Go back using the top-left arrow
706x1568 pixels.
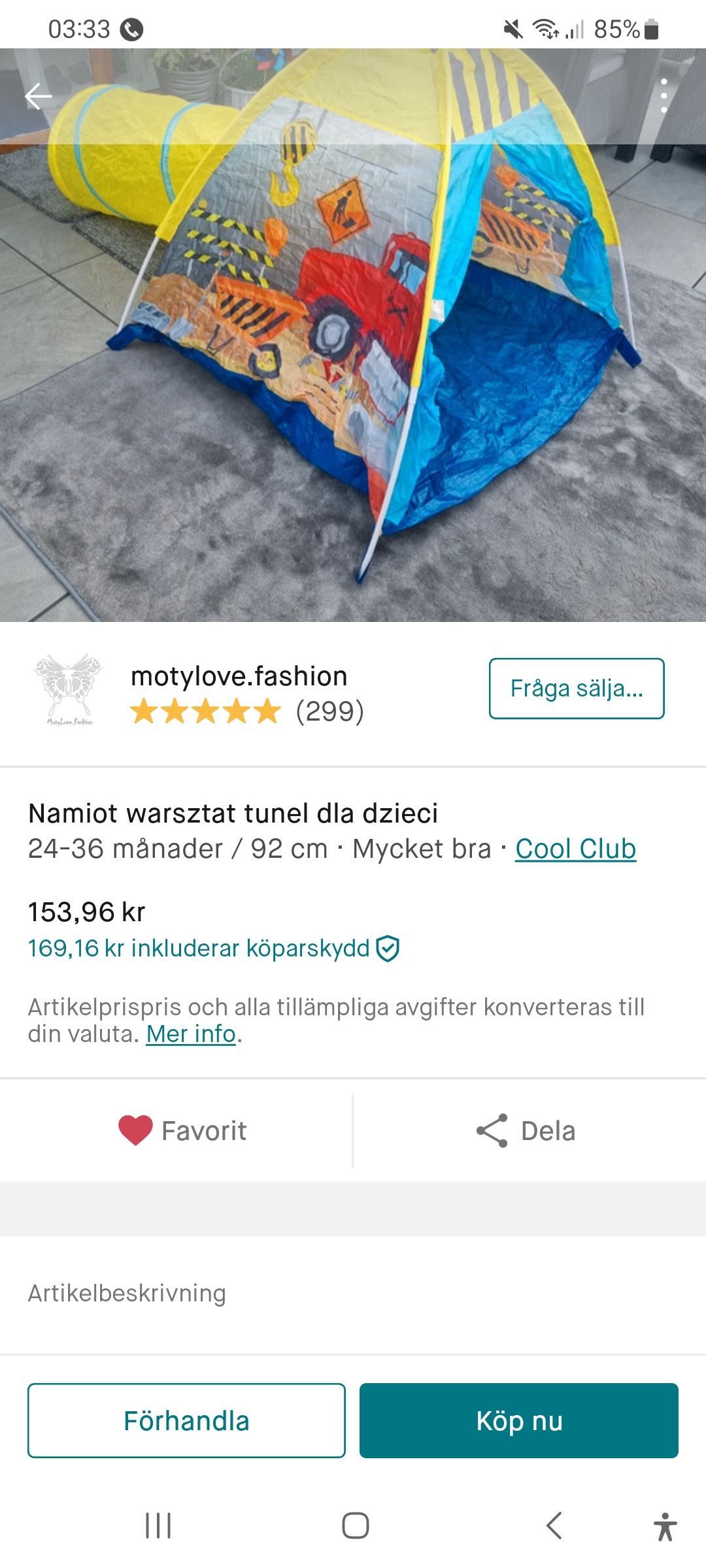(x=38, y=97)
